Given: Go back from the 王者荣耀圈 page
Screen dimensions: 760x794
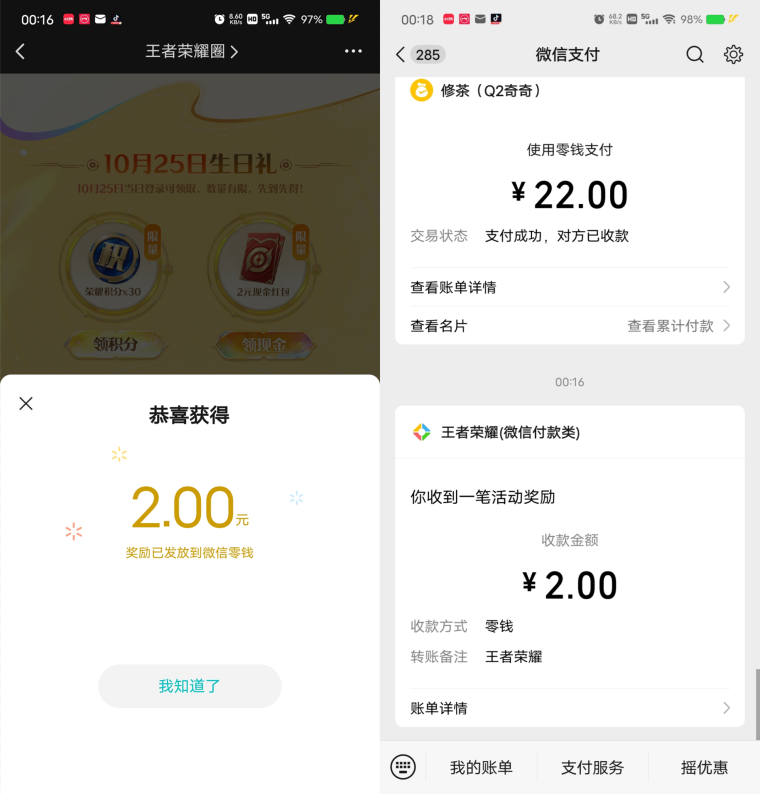Looking at the screenshot, I should click(x=19, y=51).
